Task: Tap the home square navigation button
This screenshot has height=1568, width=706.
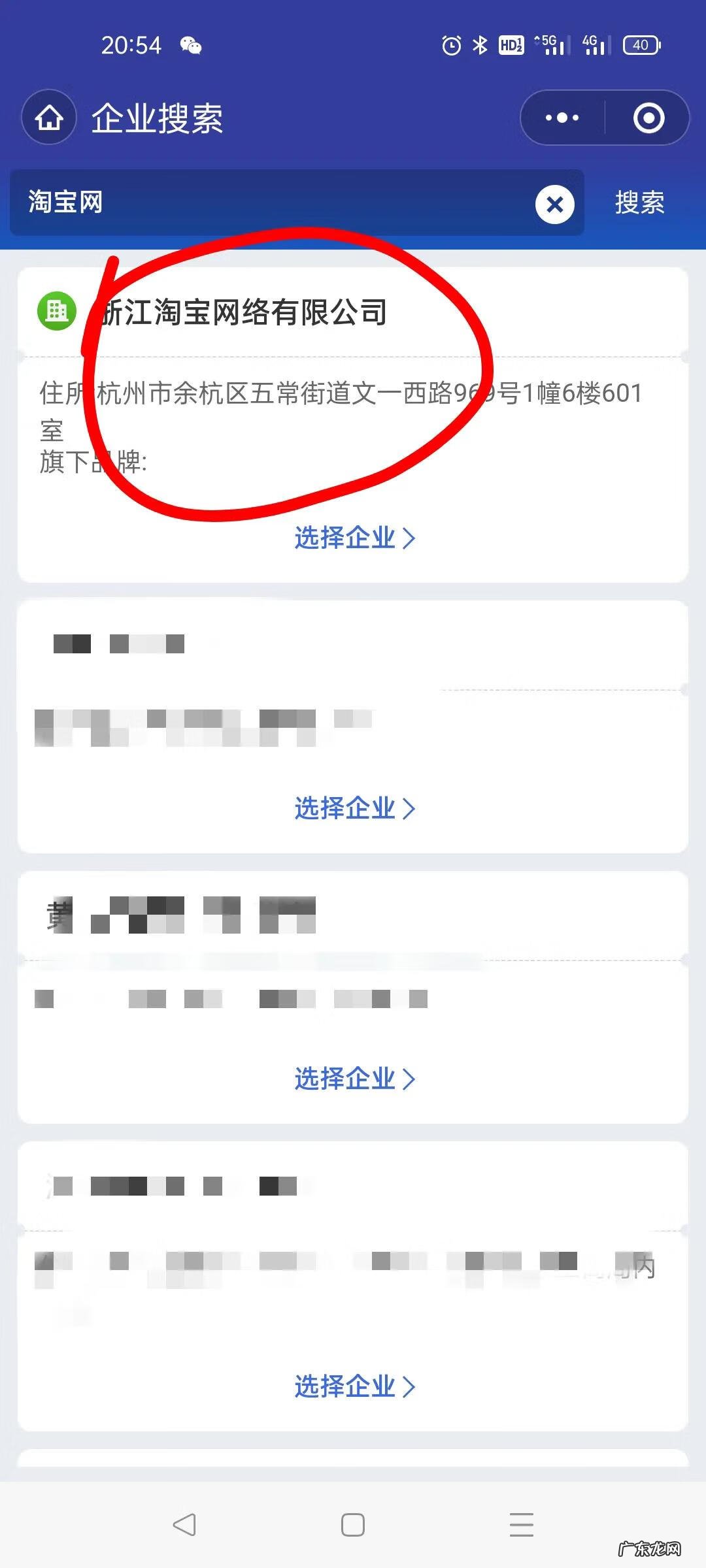Action: (x=353, y=1526)
